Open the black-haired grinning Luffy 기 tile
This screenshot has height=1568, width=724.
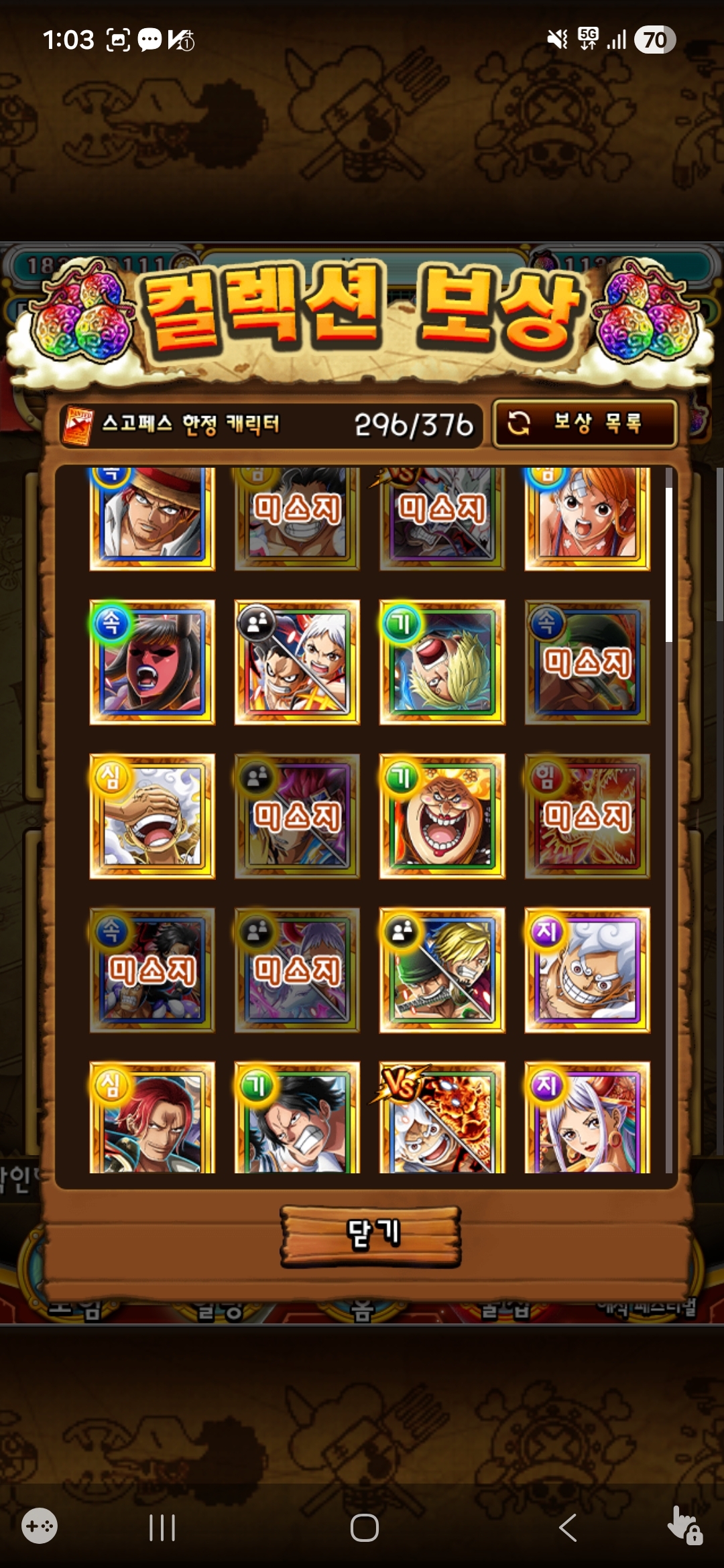pyautogui.click(x=297, y=1118)
